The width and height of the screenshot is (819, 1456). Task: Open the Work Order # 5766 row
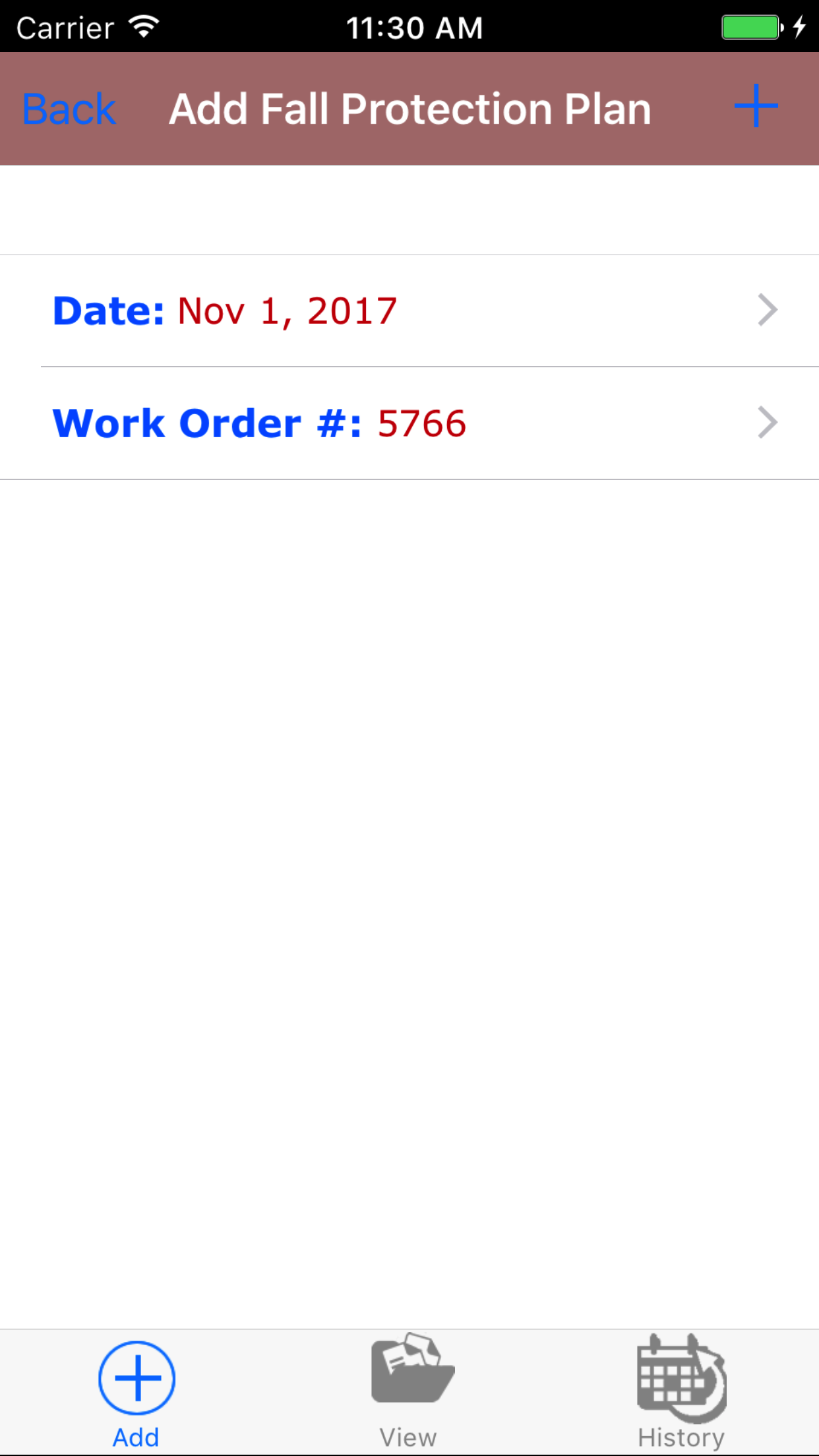(409, 423)
